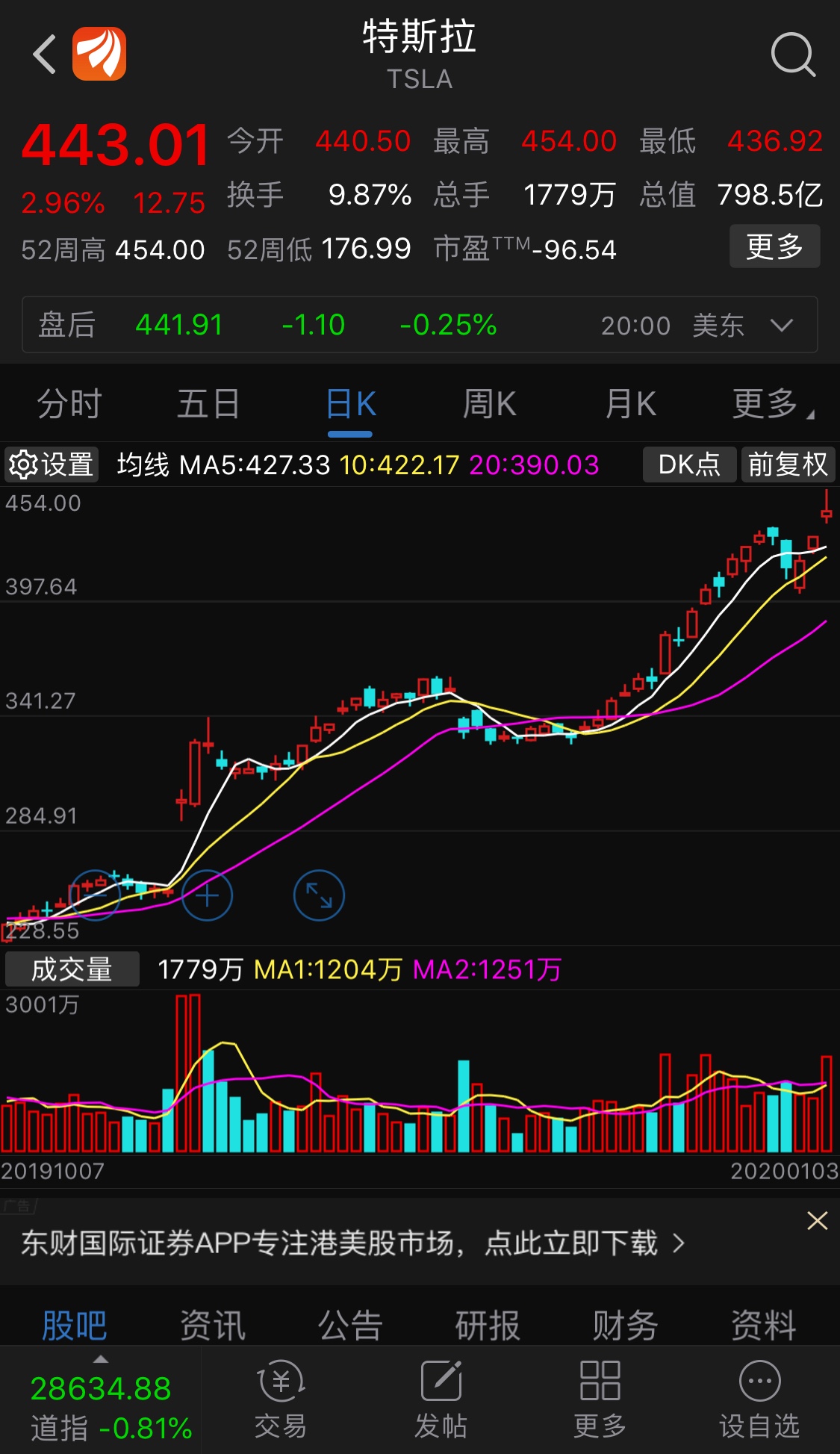Image resolution: width=840 pixels, height=1454 pixels.
Task: Open 交易 in the bottom bar
Action: [281, 1400]
